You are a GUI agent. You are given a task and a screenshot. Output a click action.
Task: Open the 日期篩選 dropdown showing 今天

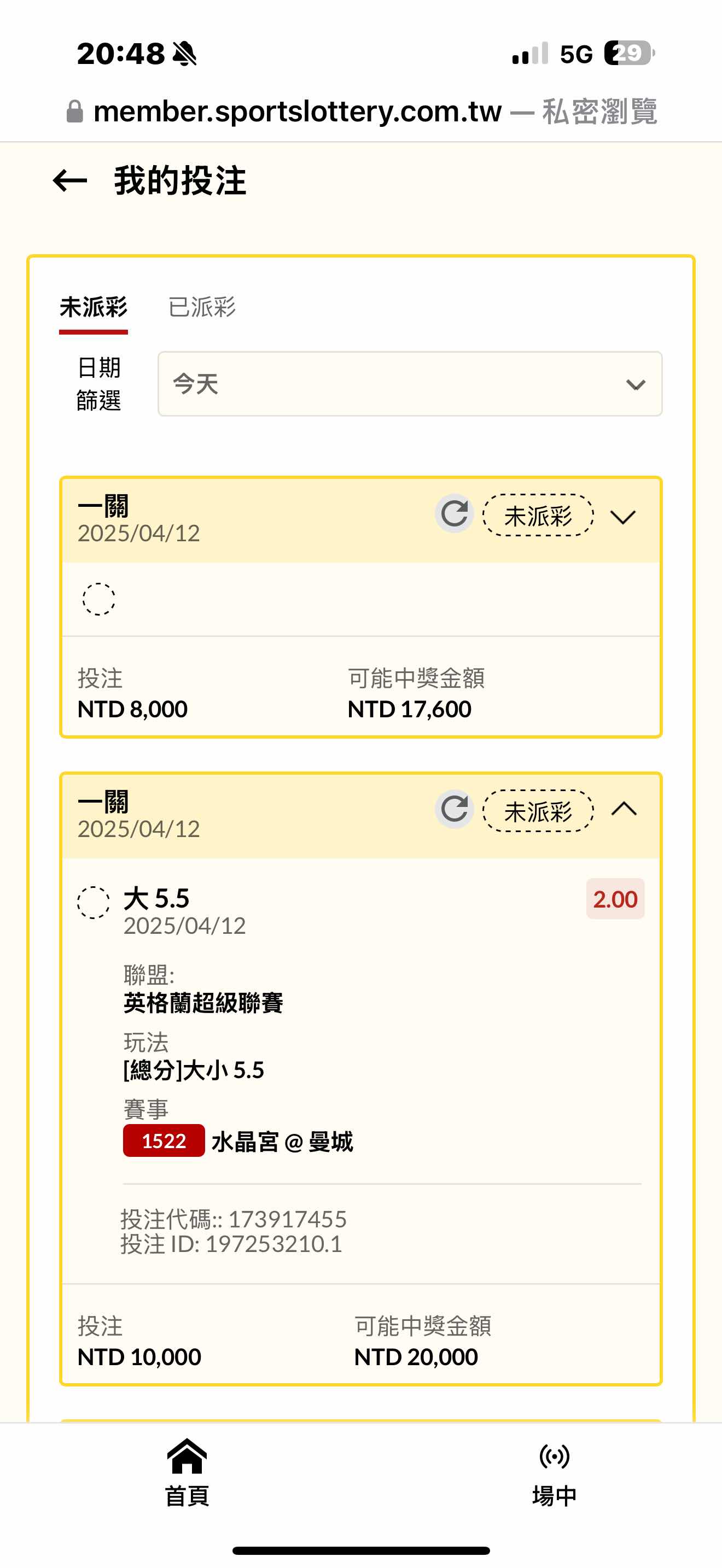[x=410, y=384]
